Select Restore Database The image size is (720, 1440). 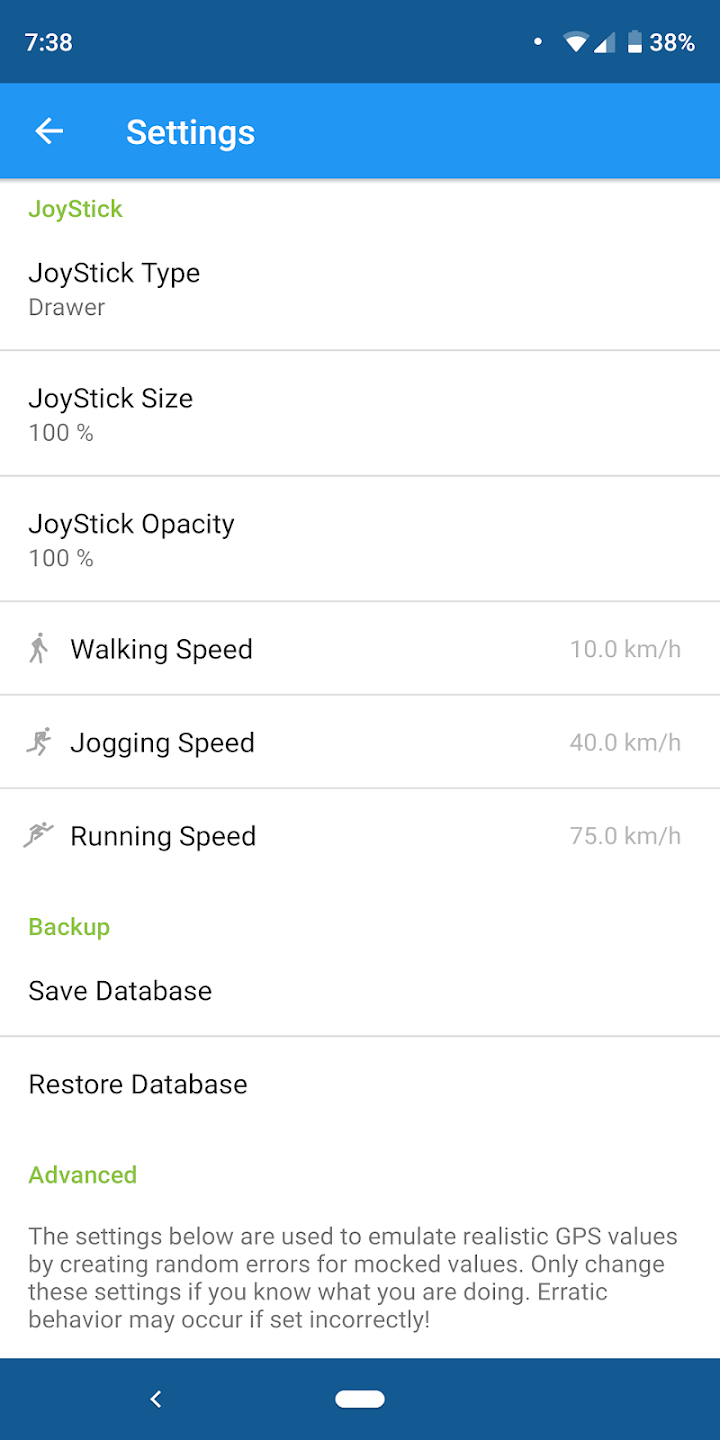(x=360, y=1084)
